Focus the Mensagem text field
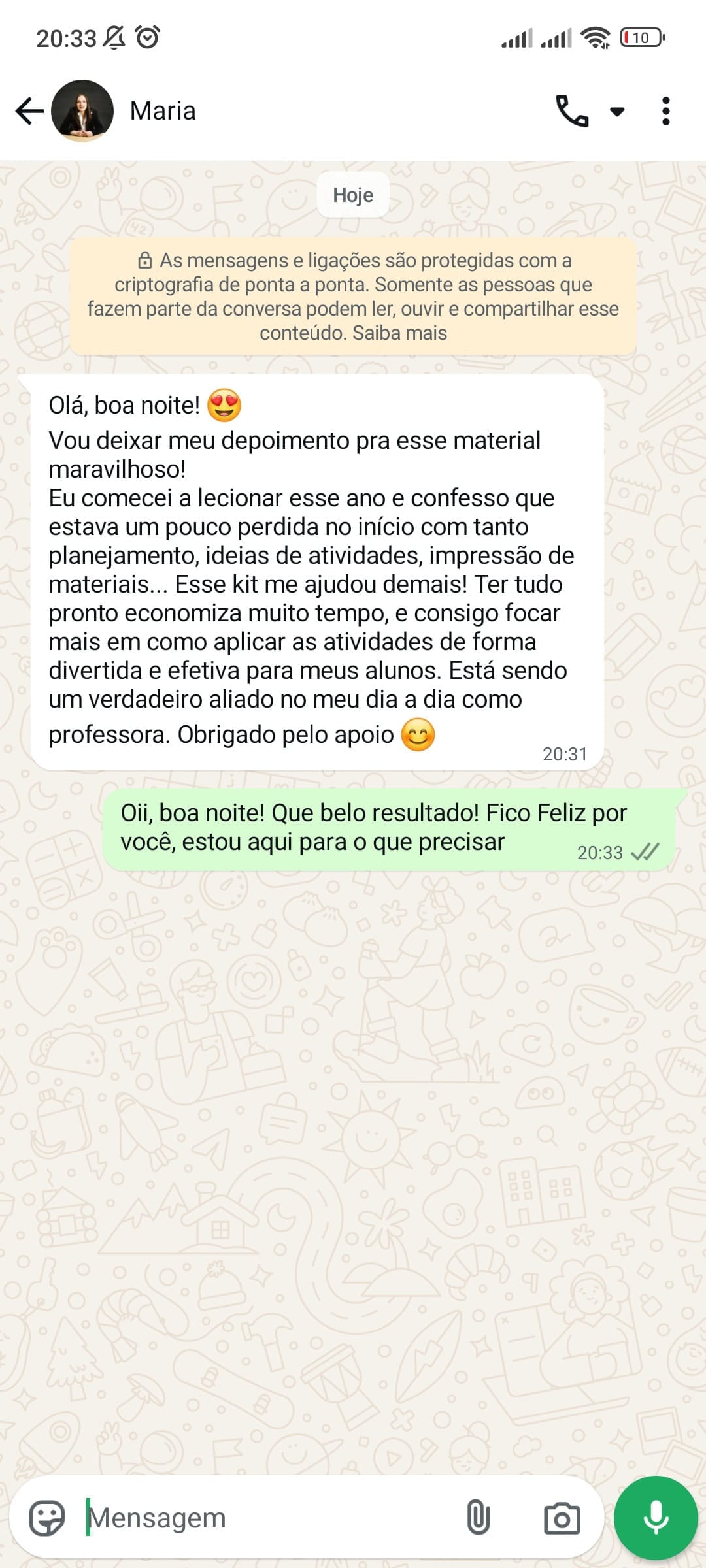This screenshot has height=1568, width=706. pos(261,1518)
